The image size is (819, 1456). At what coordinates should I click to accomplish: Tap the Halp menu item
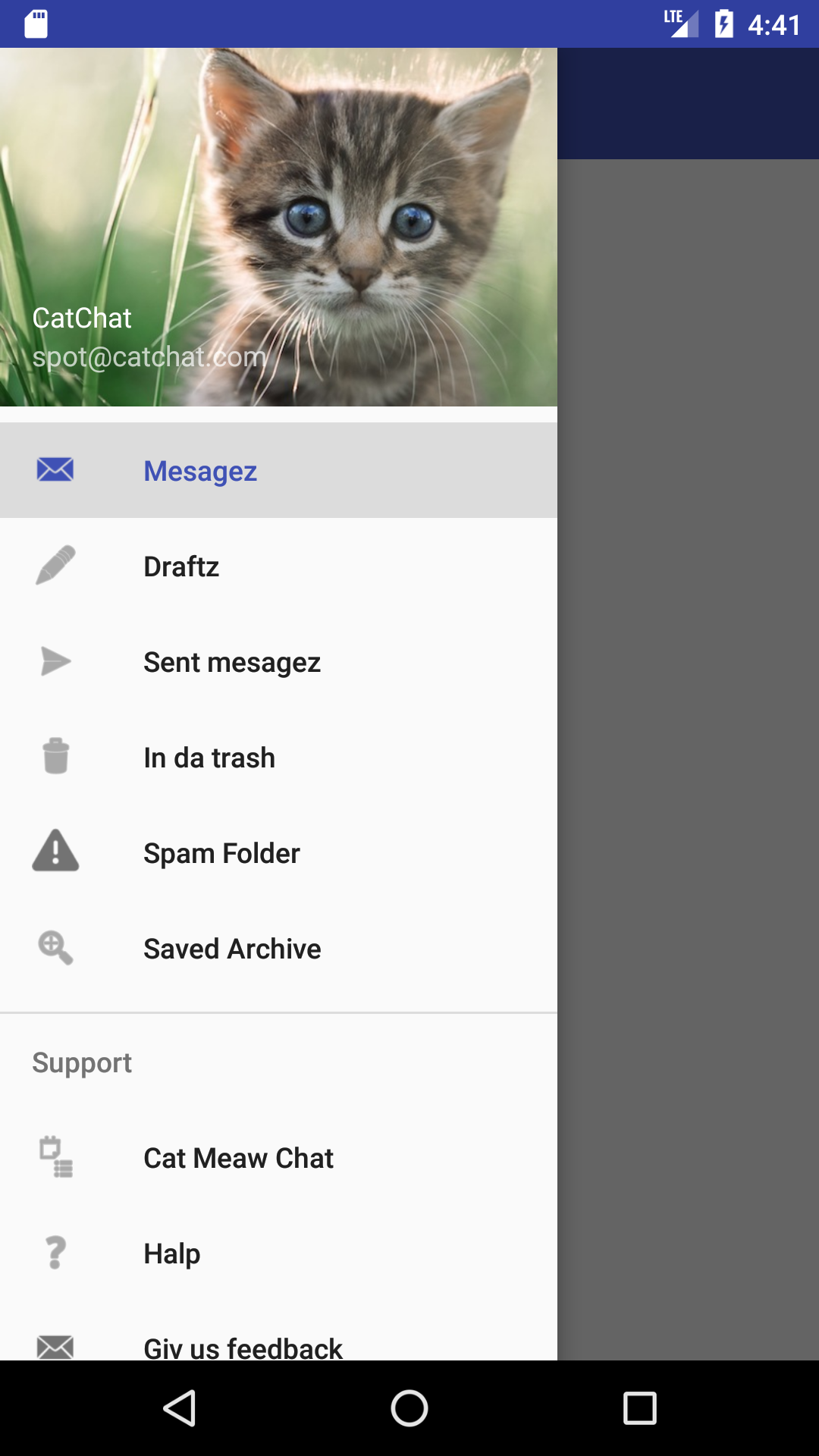click(x=278, y=1253)
